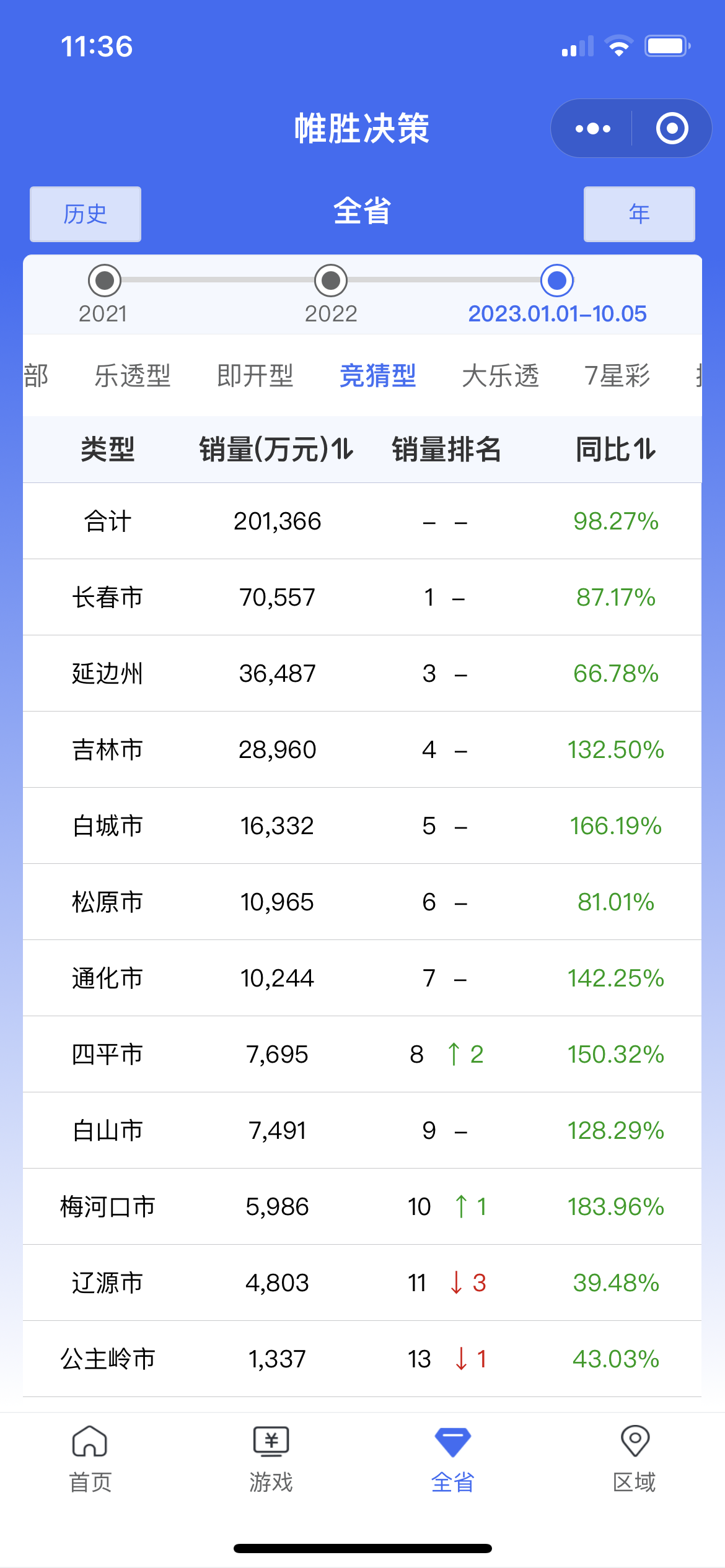Select the 竞猜型 tab
This screenshot has height=1568, width=725.
click(377, 376)
